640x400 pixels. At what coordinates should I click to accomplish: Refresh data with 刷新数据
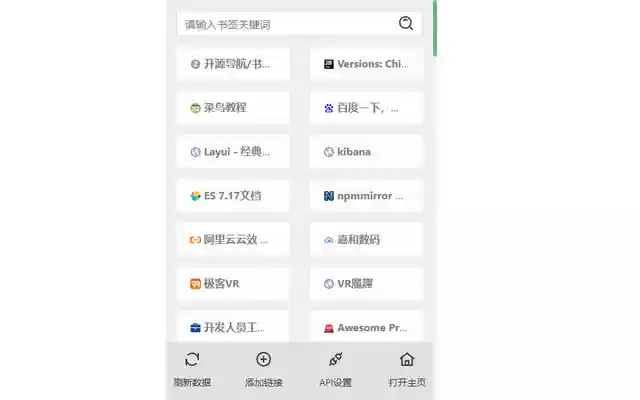192,370
